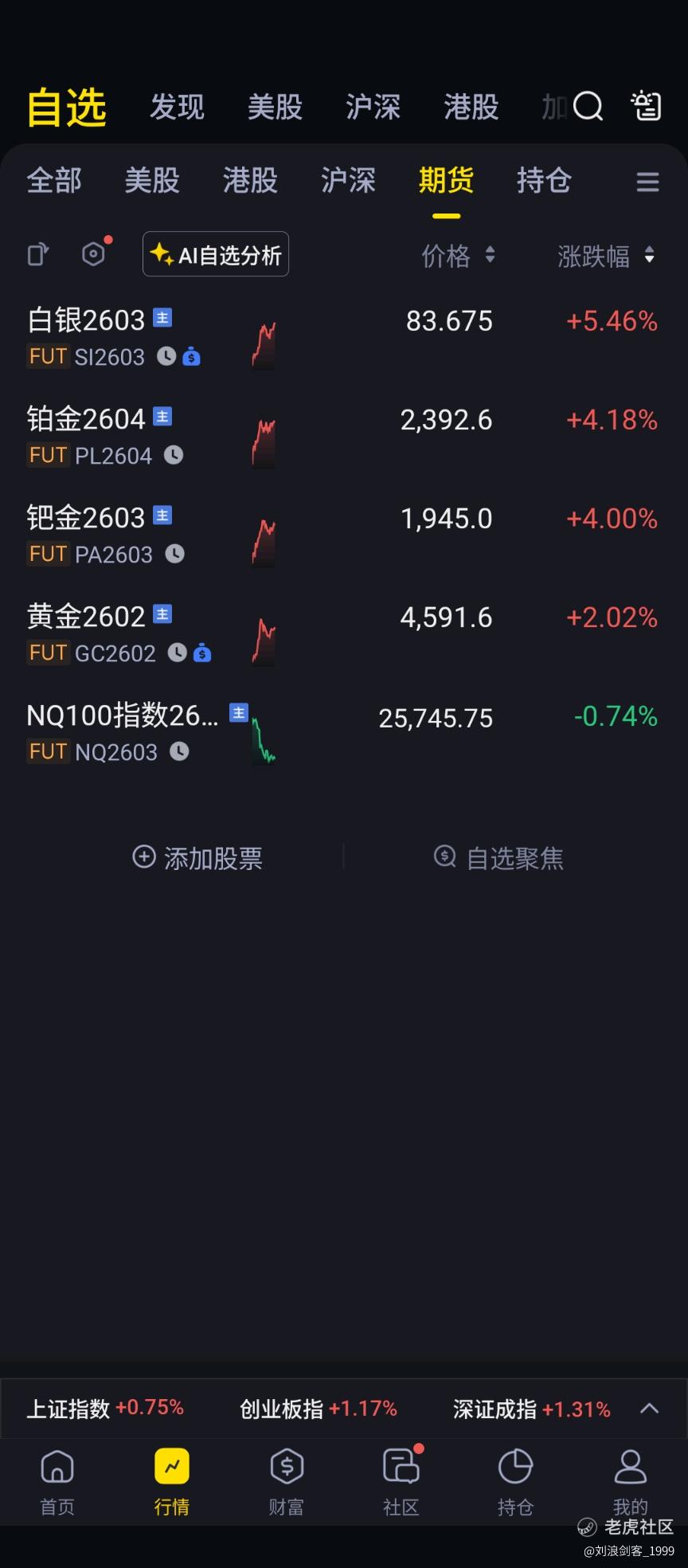Screen dimensions: 688x1568
Task: Tap the AI自选分析 button
Action: click(x=216, y=254)
